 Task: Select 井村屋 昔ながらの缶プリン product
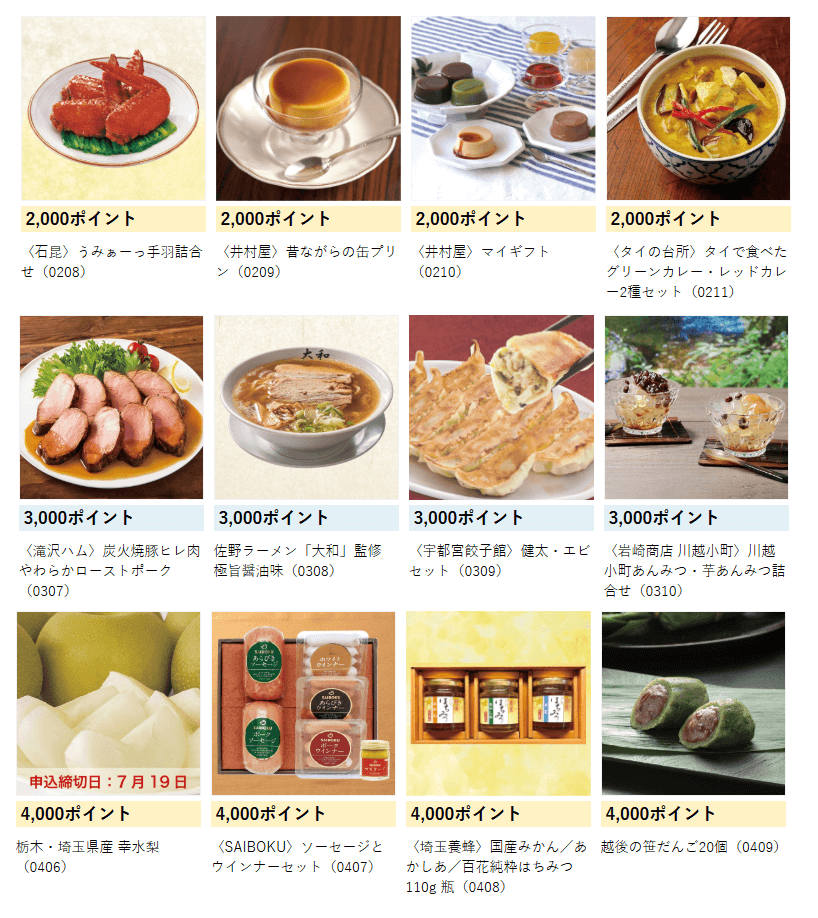(x=308, y=108)
